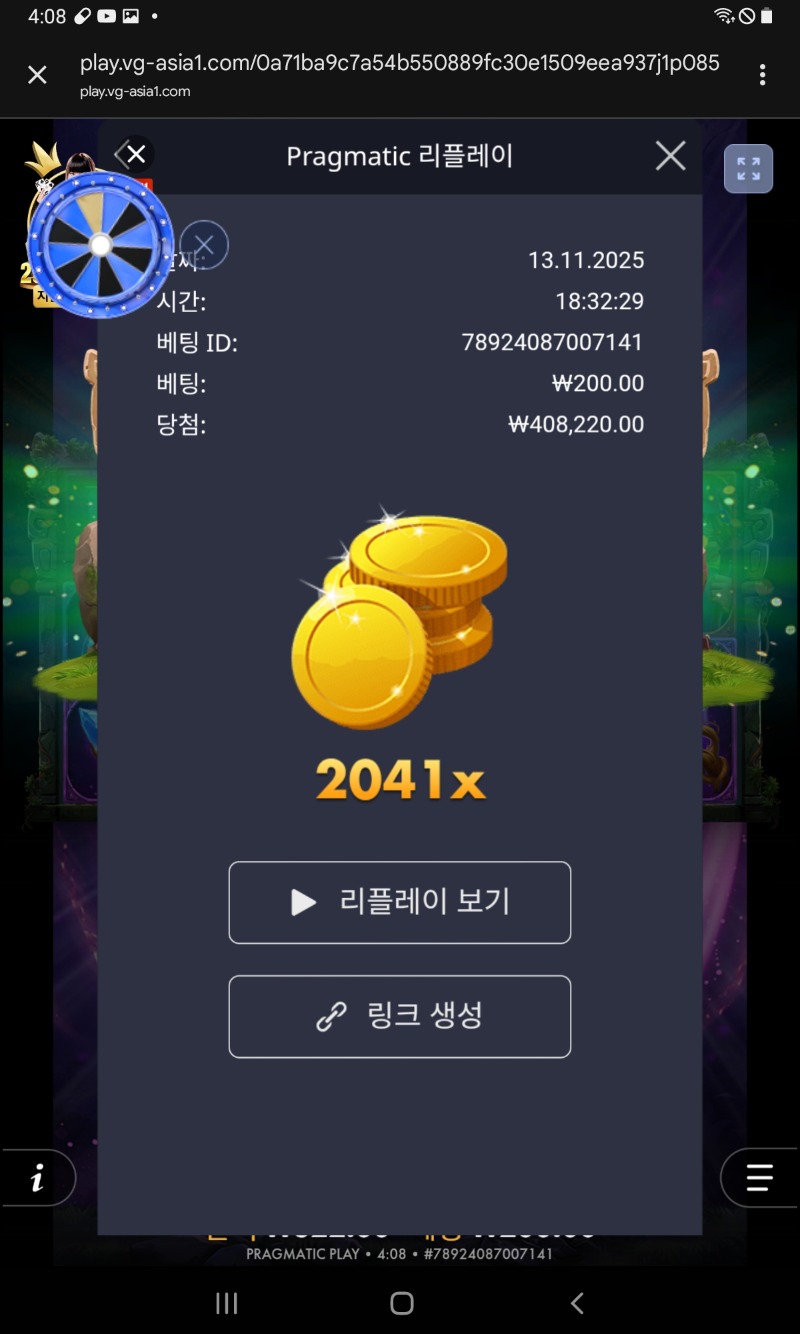Dismiss the promo bubble via circular X badge
The height and width of the screenshot is (1334, 800).
point(205,245)
